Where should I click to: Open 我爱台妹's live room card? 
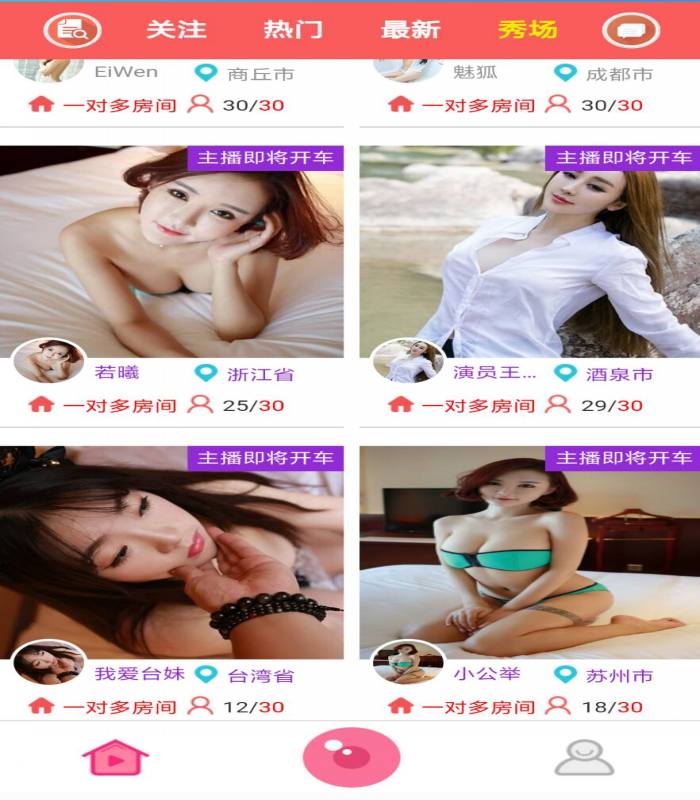[x=171, y=552]
